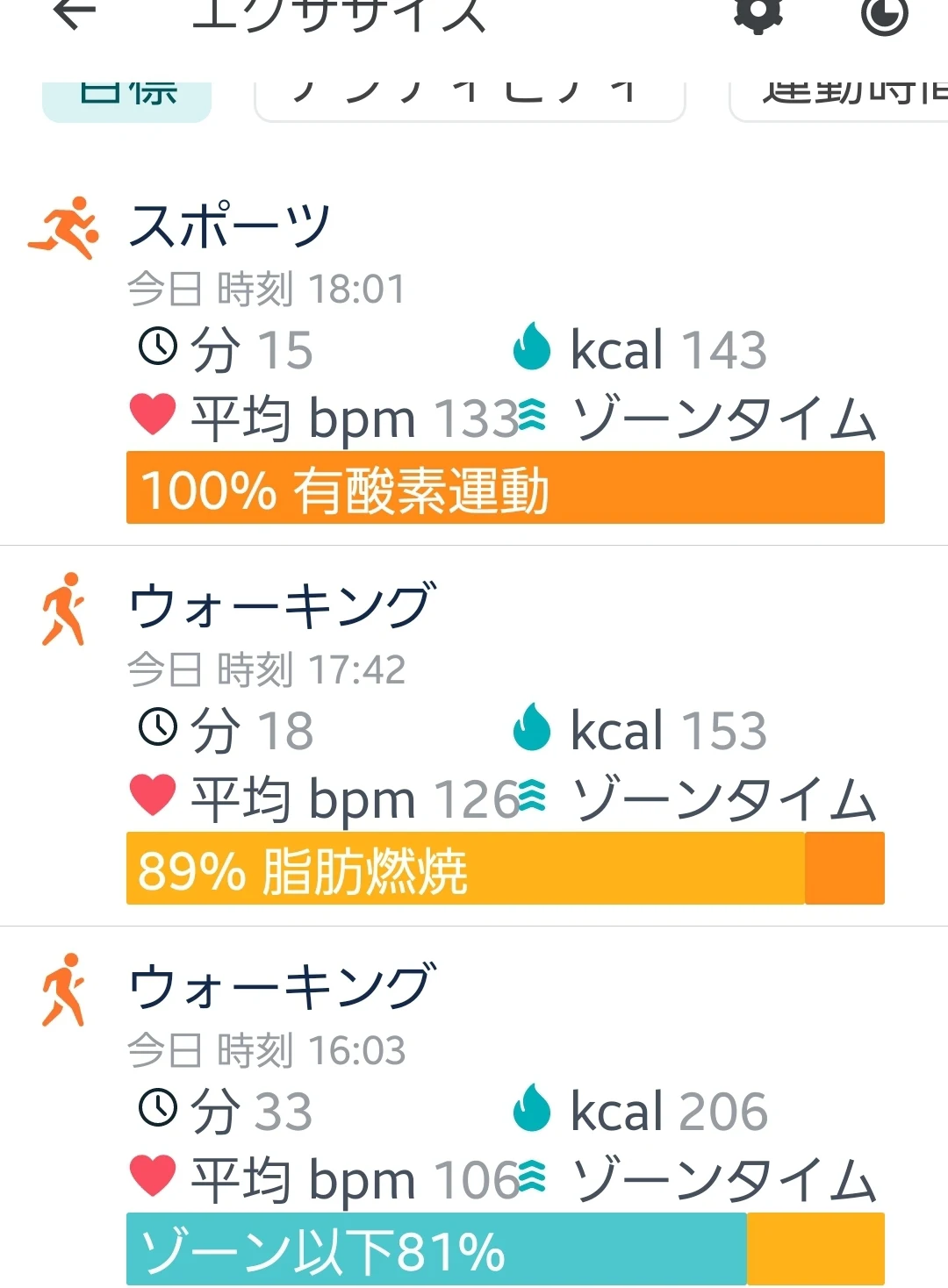948x1288 pixels.
Task: Select the 目標 tab
Action: pos(127,101)
